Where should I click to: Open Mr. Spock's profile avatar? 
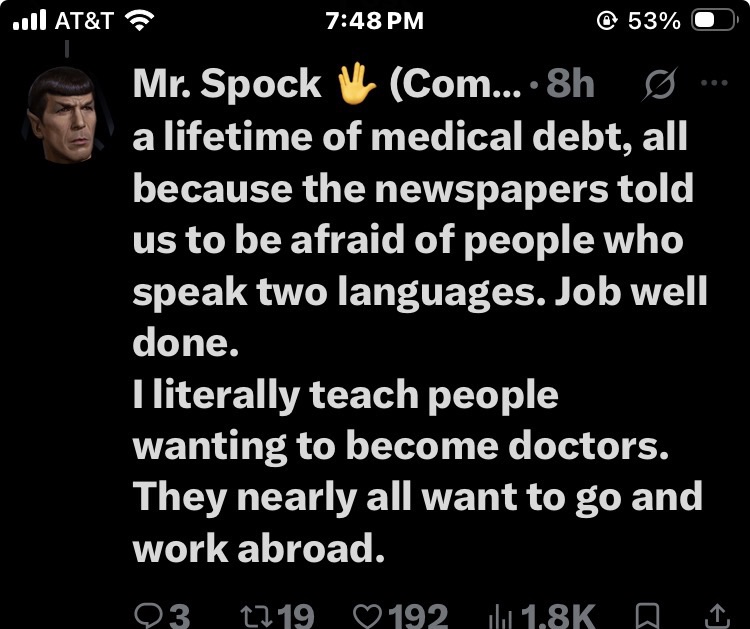tap(67, 115)
